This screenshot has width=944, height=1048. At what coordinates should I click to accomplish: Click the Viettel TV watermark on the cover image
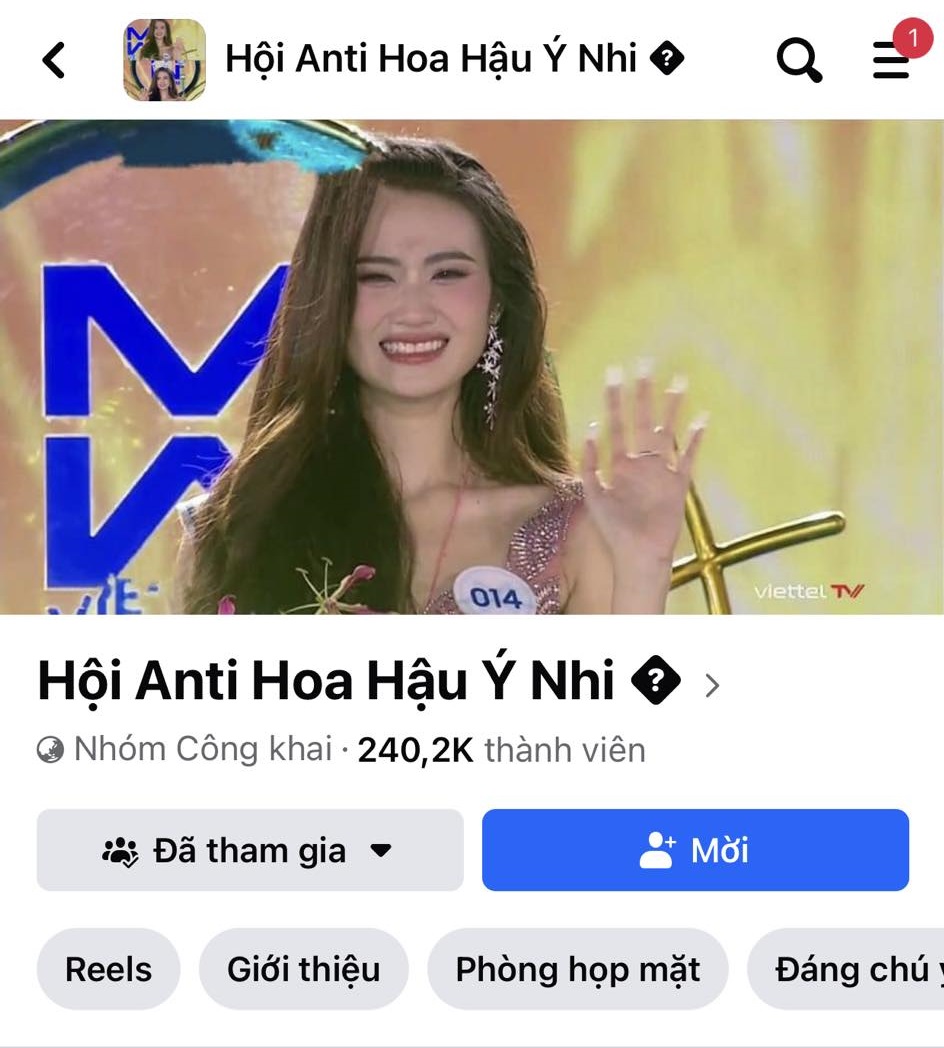coord(811,590)
